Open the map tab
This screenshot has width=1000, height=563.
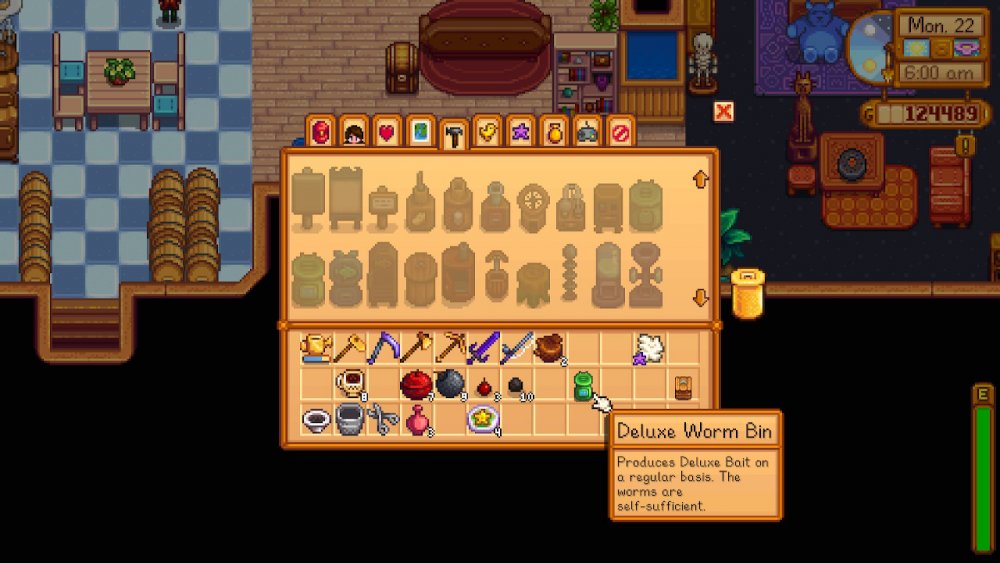(420, 131)
